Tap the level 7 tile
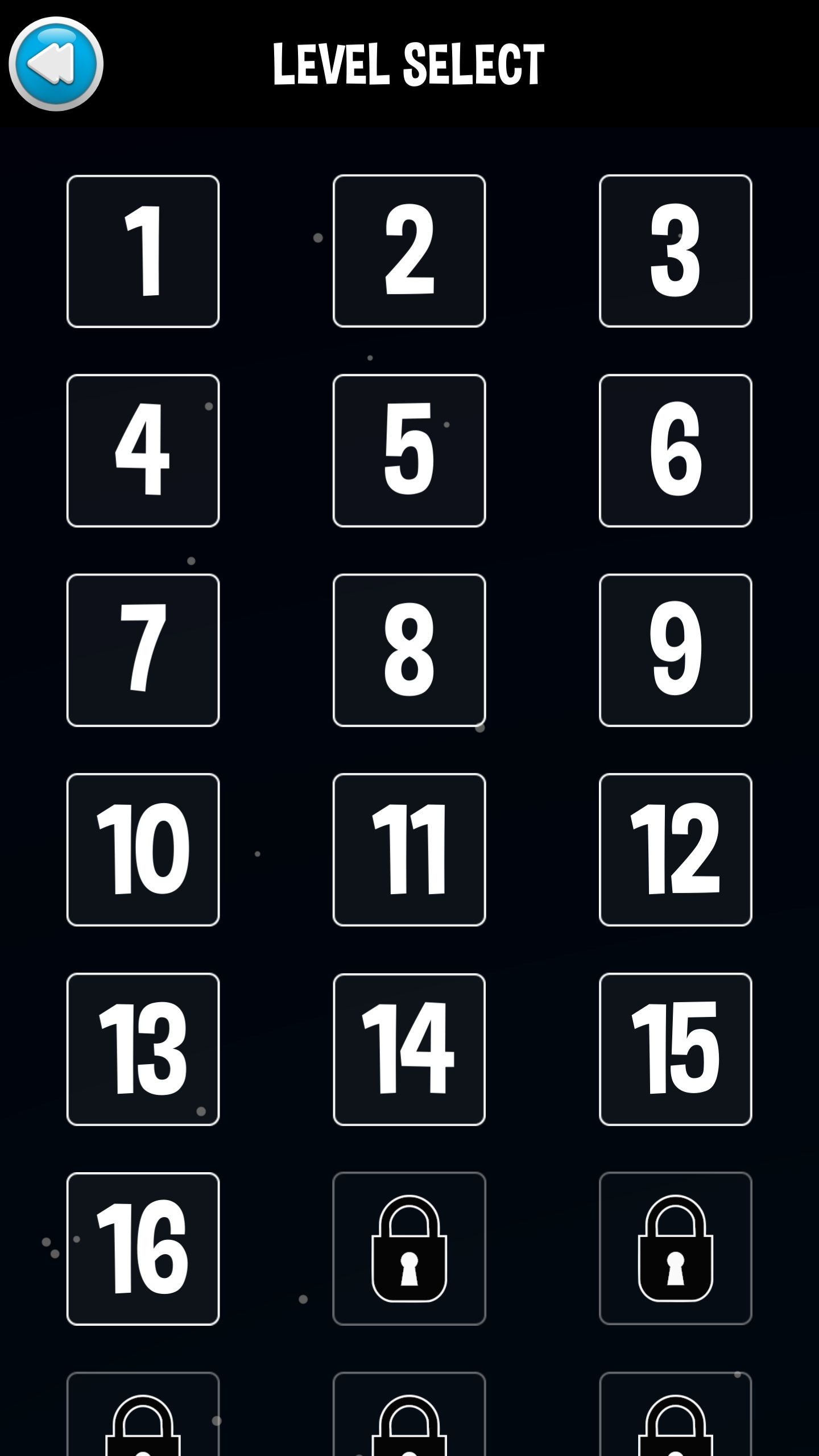The width and height of the screenshot is (819, 1456). tap(143, 650)
